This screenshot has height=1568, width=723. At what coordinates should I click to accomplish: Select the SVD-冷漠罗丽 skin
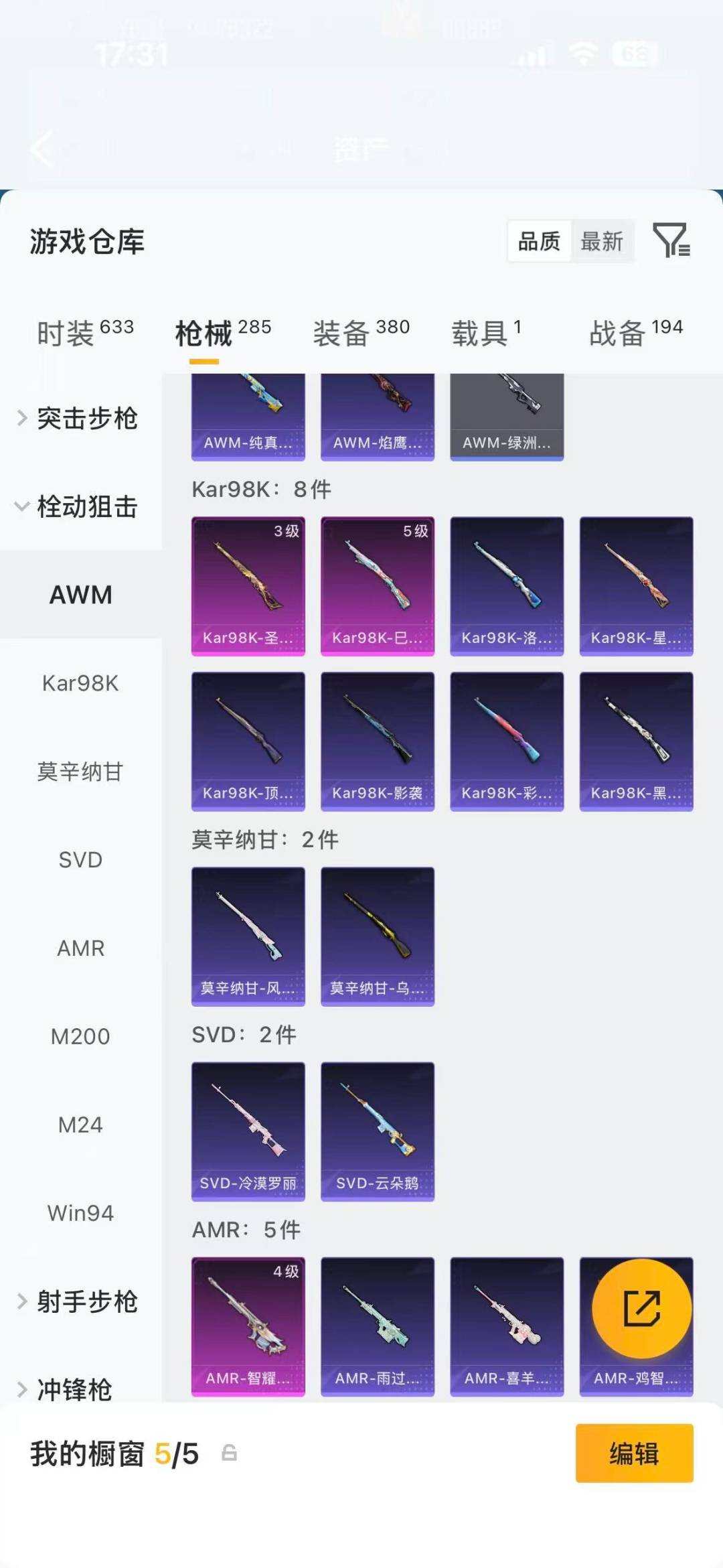pos(248,1132)
